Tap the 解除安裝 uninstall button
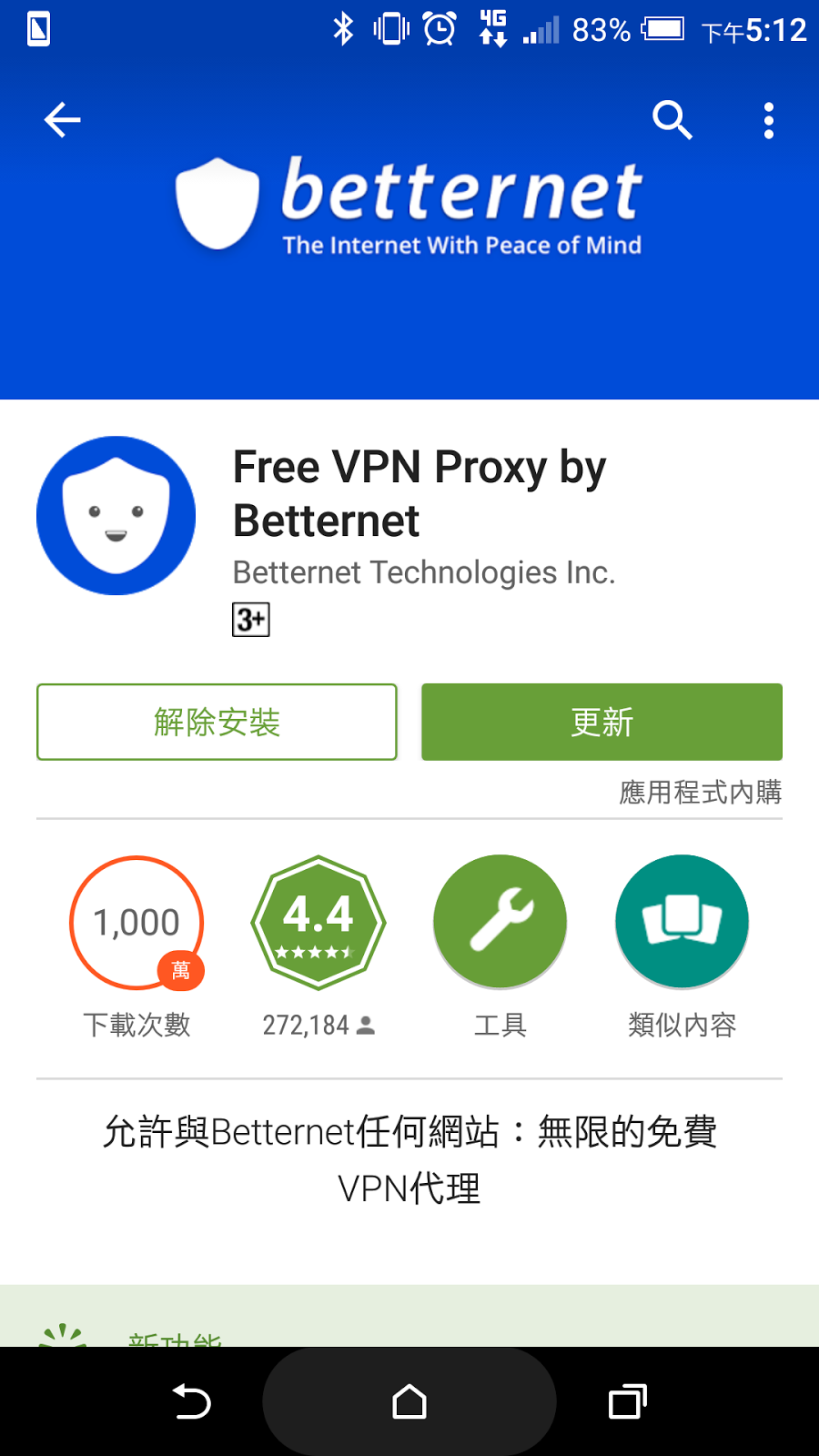The width and height of the screenshot is (819, 1456). [x=217, y=722]
